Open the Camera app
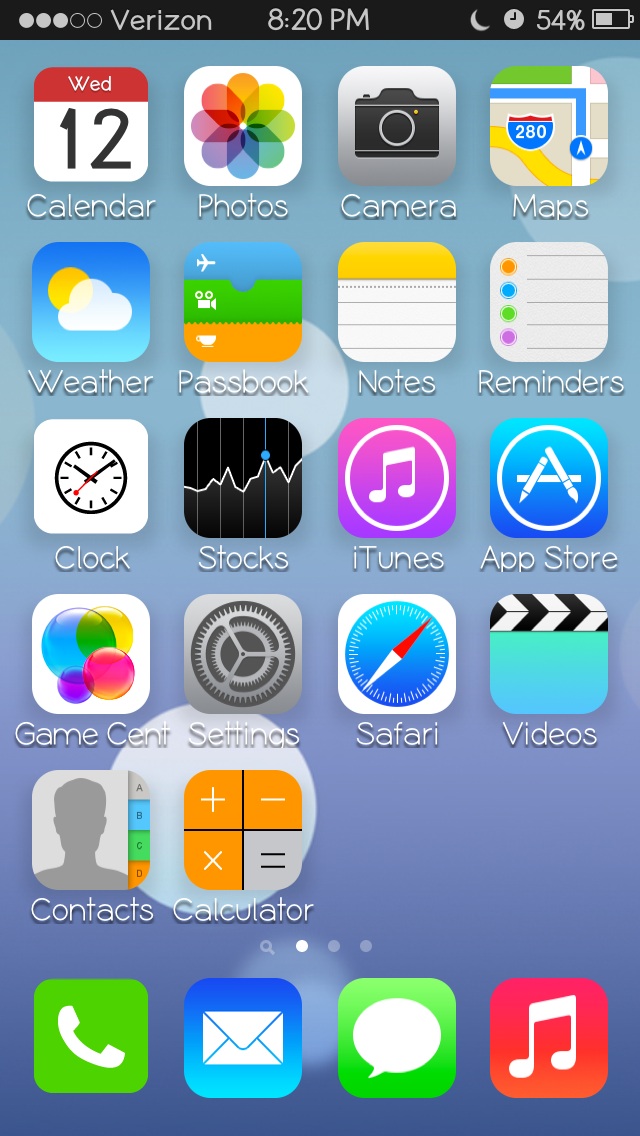 396,125
